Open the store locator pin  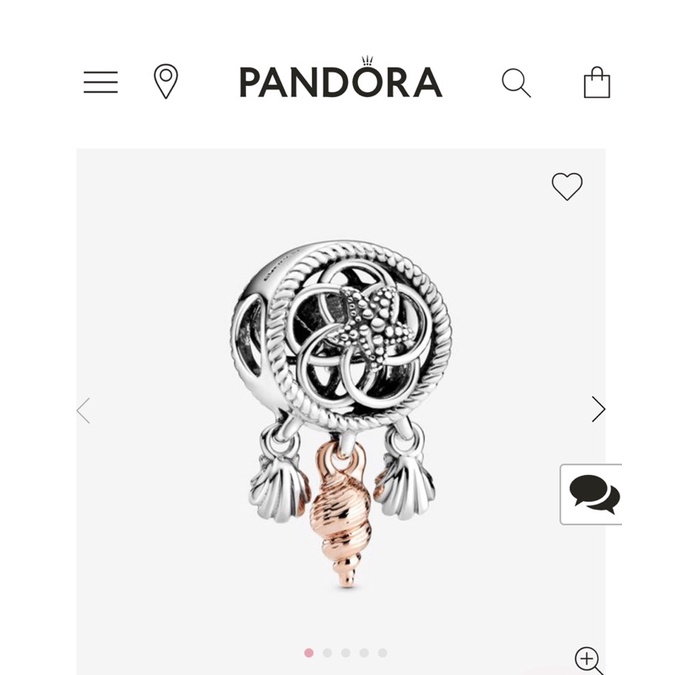pos(165,82)
